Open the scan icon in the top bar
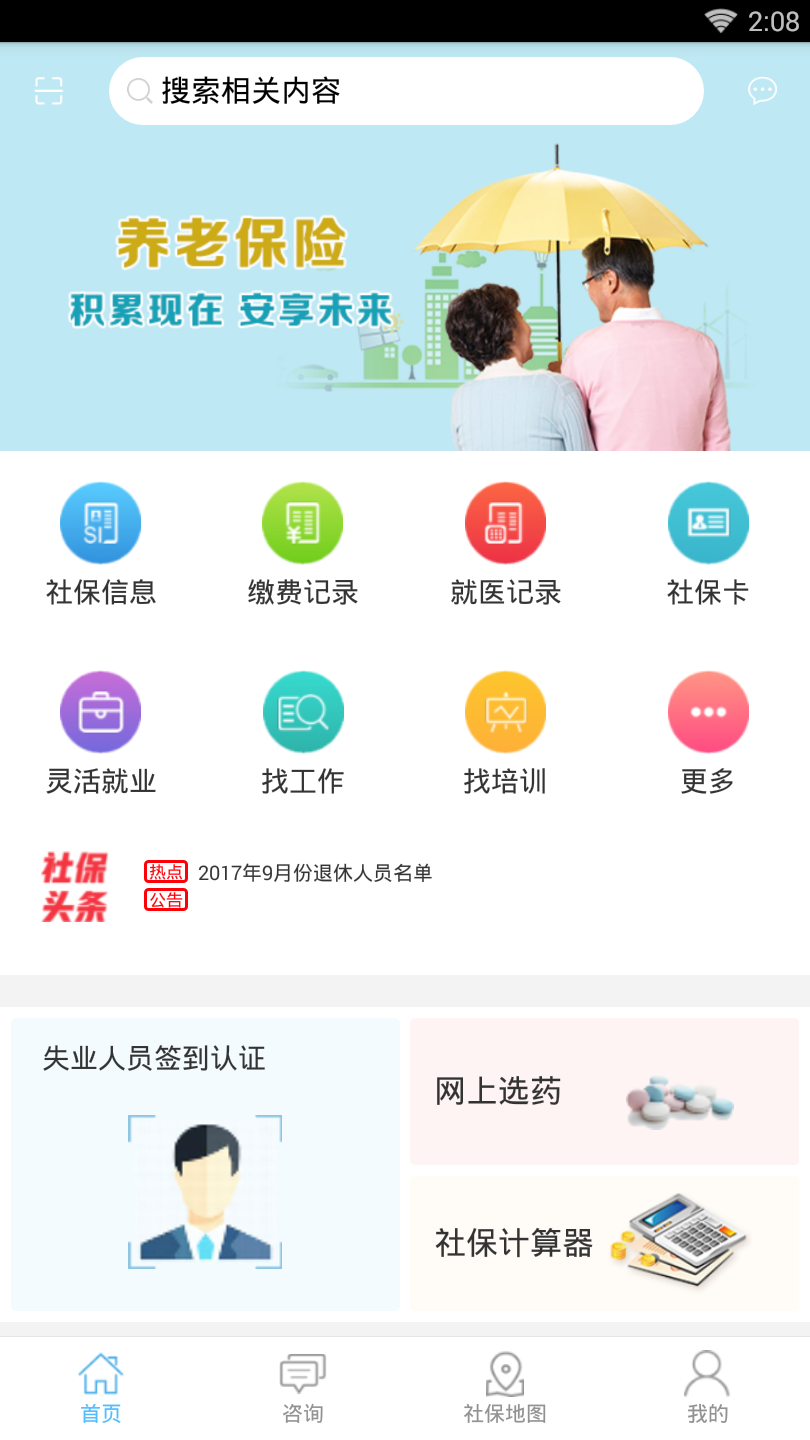 [x=48, y=91]
